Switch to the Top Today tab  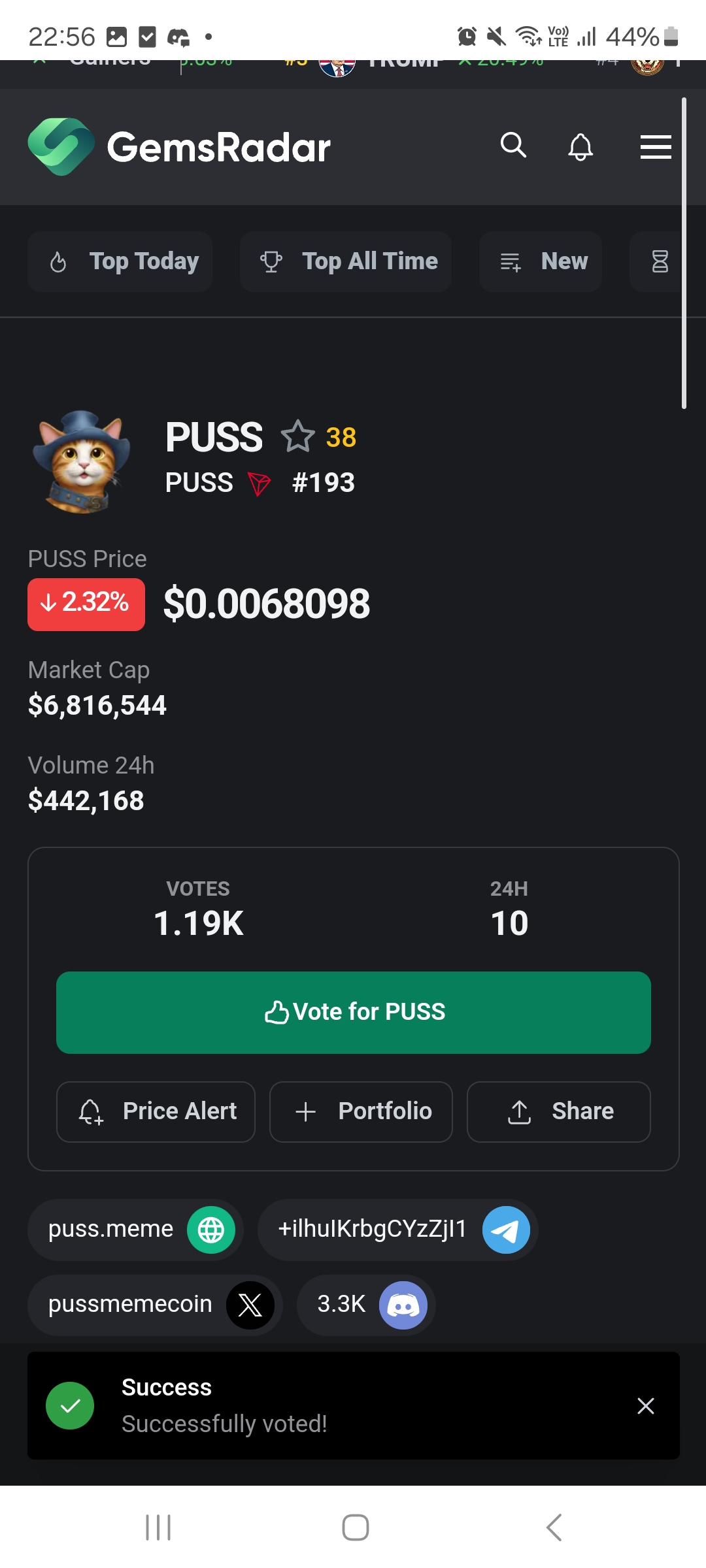pyautogui.click(x=120, y=261)
